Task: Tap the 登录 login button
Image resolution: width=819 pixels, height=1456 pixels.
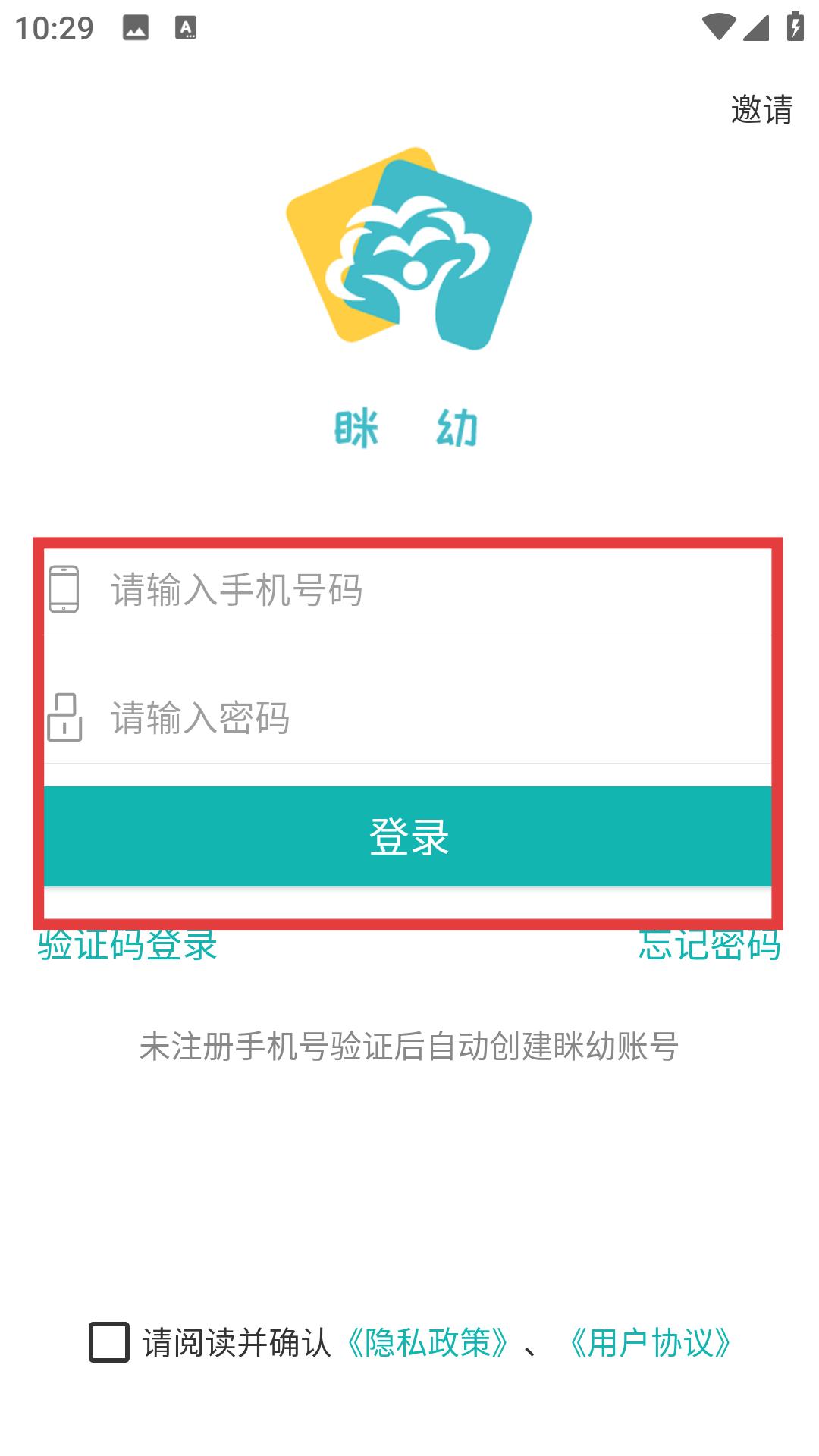Action: tap(408, 836)
